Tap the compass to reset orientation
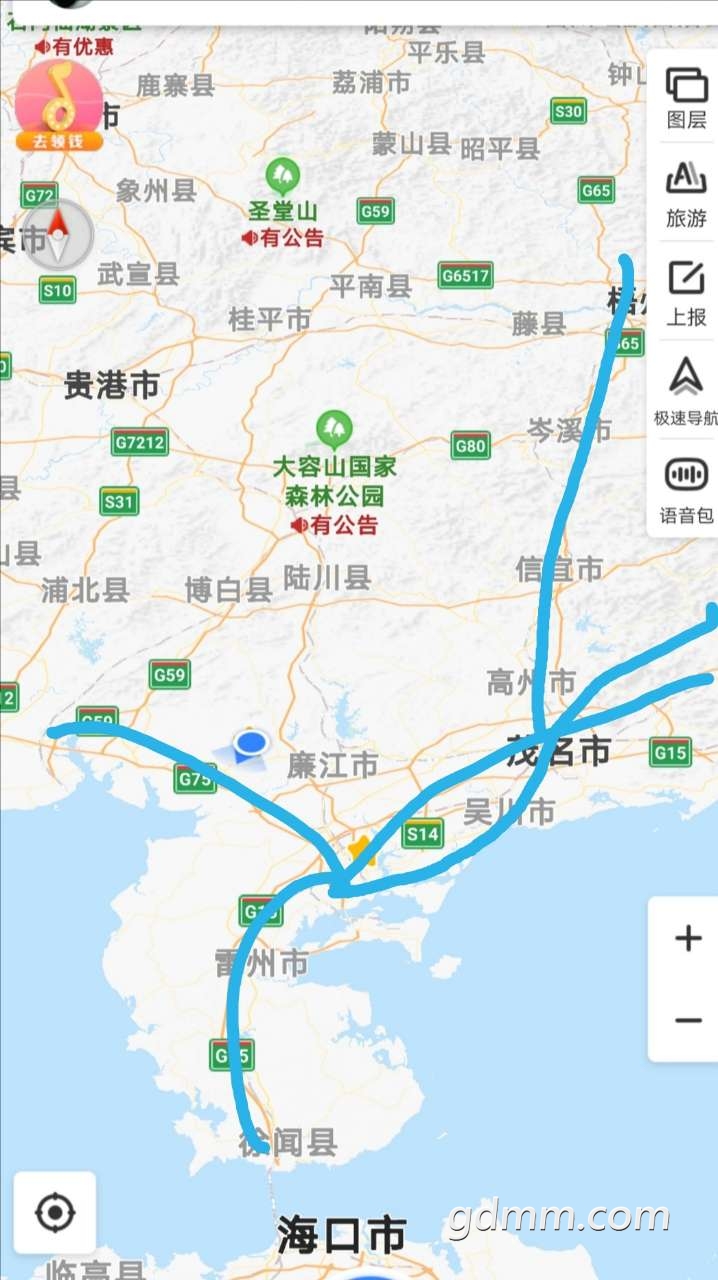The image size is (718, 1280). 58,236
